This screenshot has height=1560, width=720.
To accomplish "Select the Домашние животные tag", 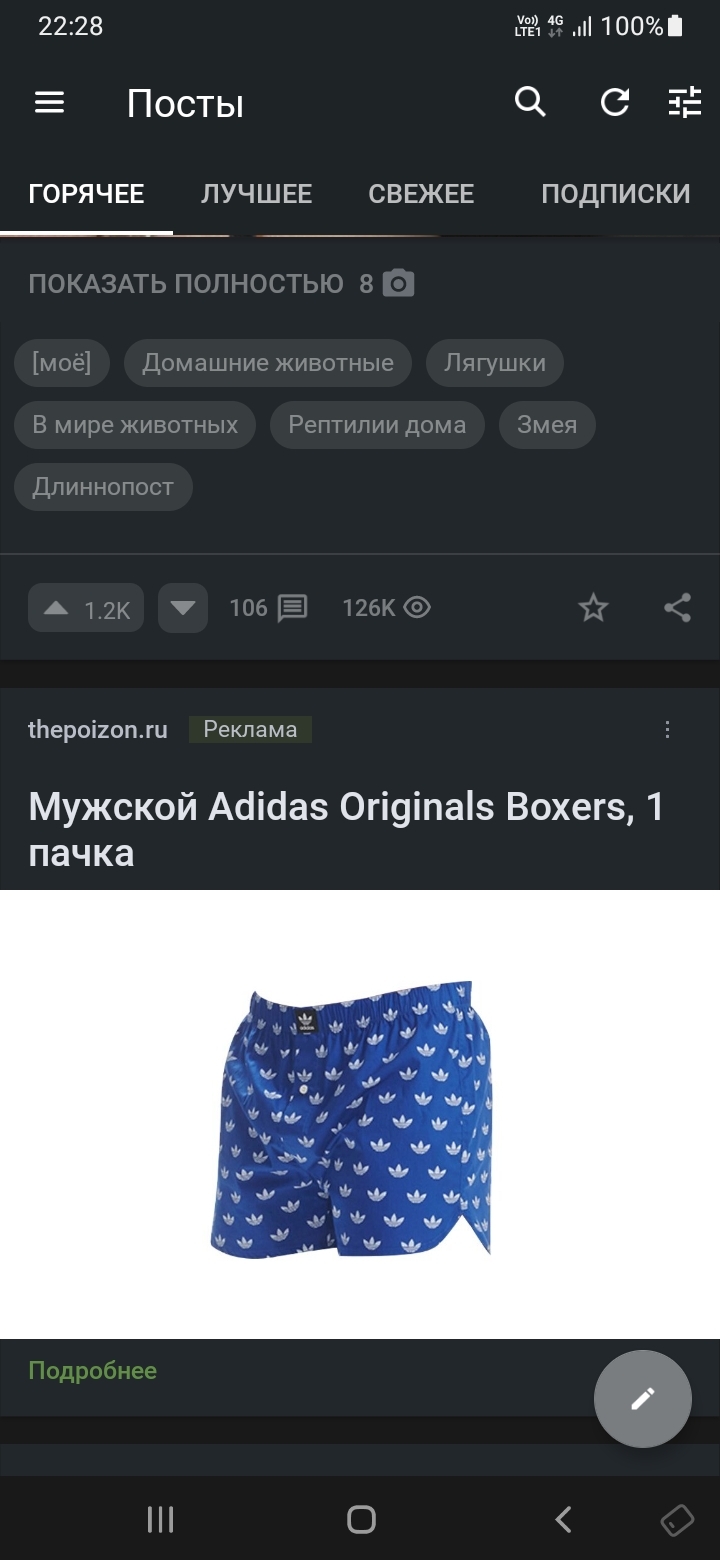I will pos(267,363).
